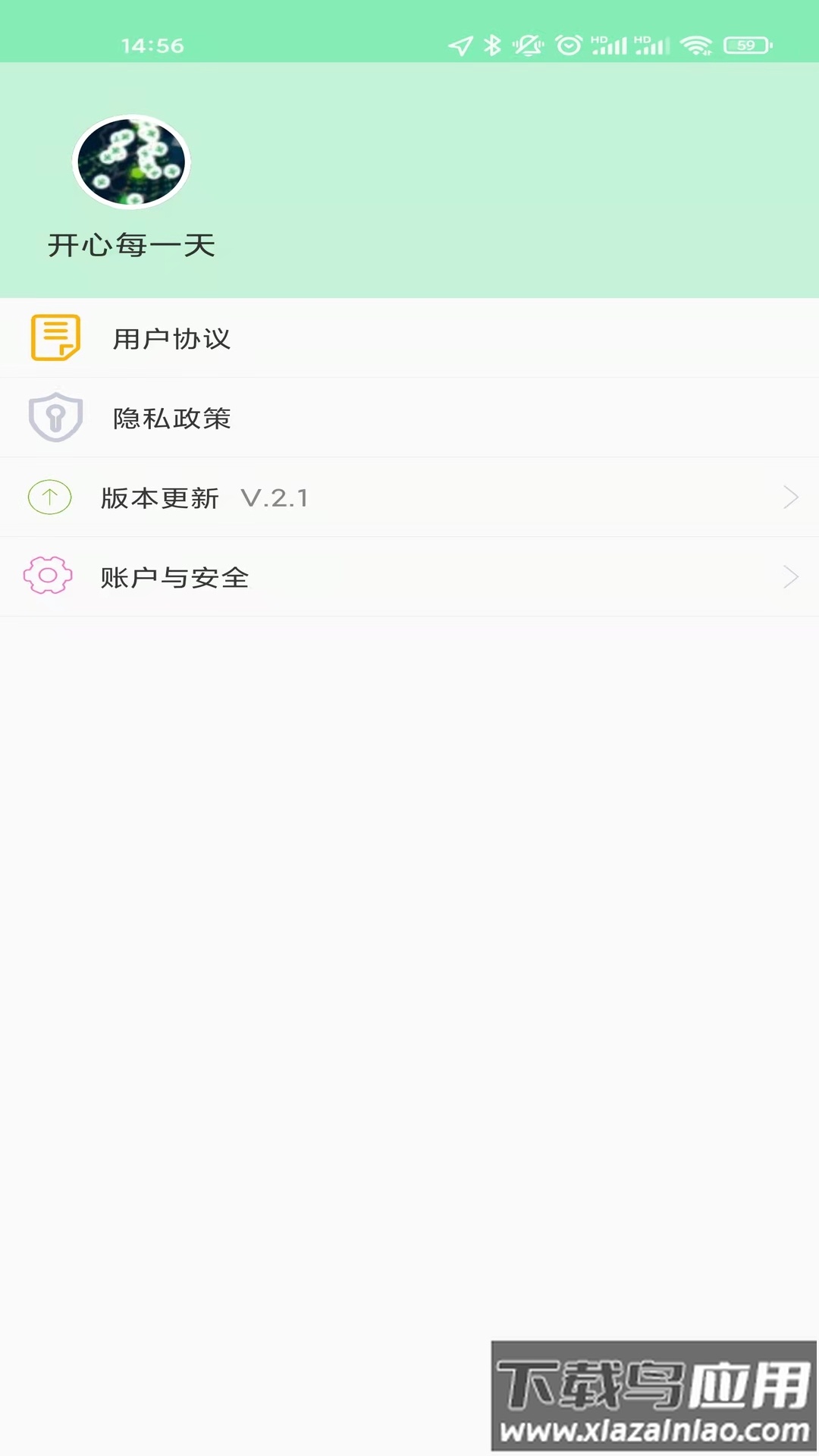This screenshot has height=1456, width=819.
Task: Select the shield icon next to 隐私政策
Action: tap(55, 418)
